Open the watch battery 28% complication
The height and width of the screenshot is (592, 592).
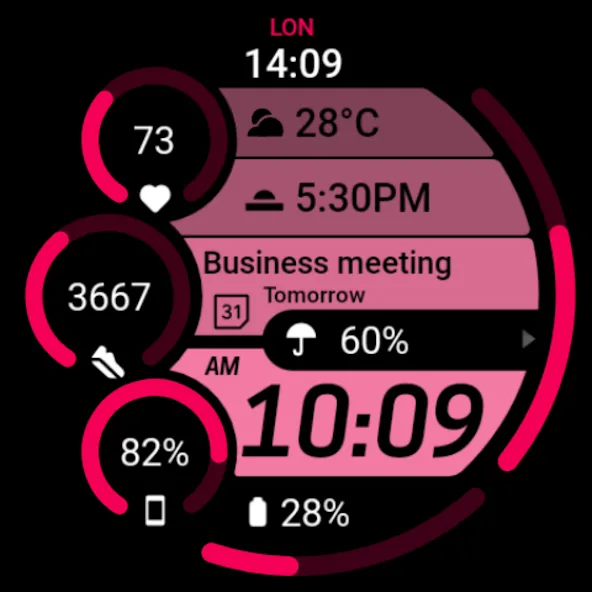pyautogui.click(x=299, y=512)
